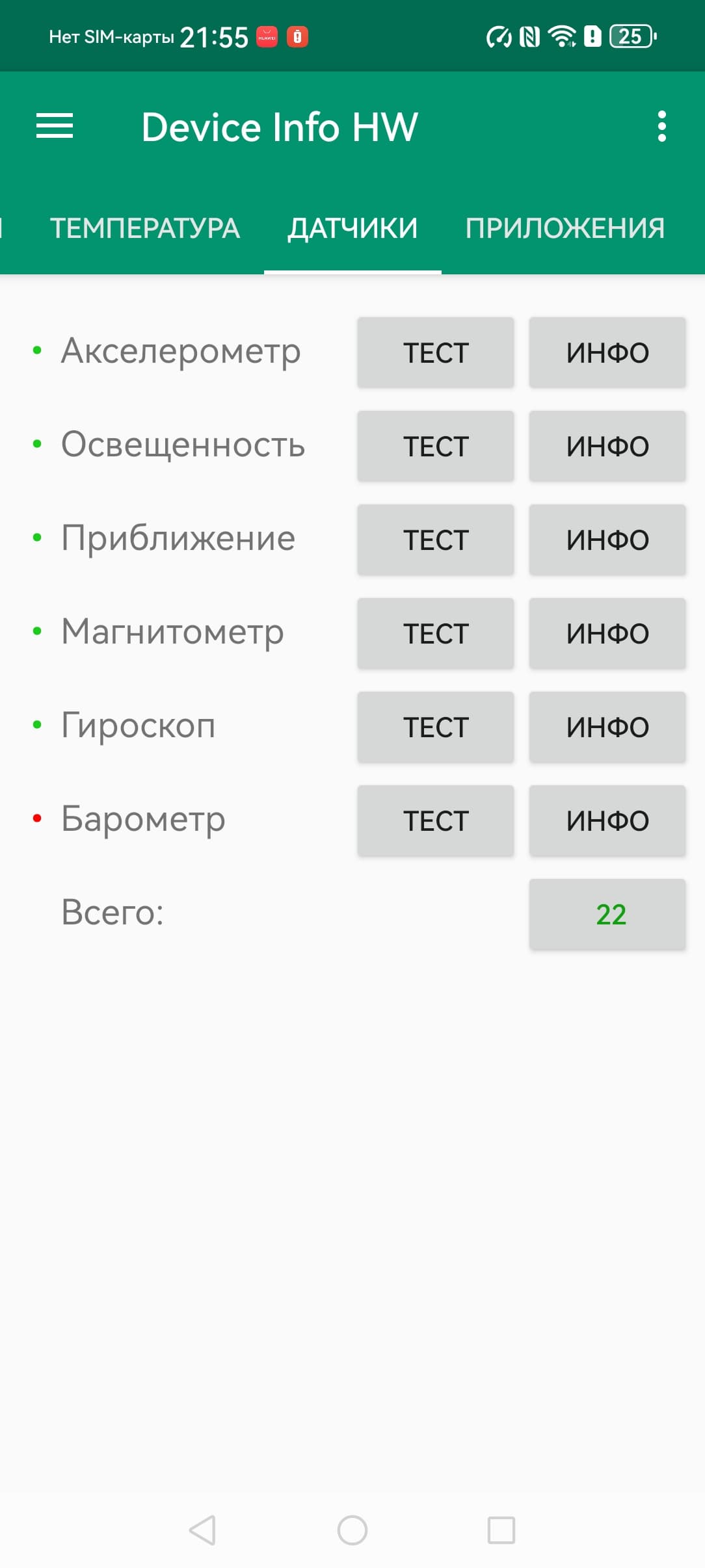The width and height of the screenshot is (705, 1568).
Task: Open the overflow menu
Action: (661, 126)
